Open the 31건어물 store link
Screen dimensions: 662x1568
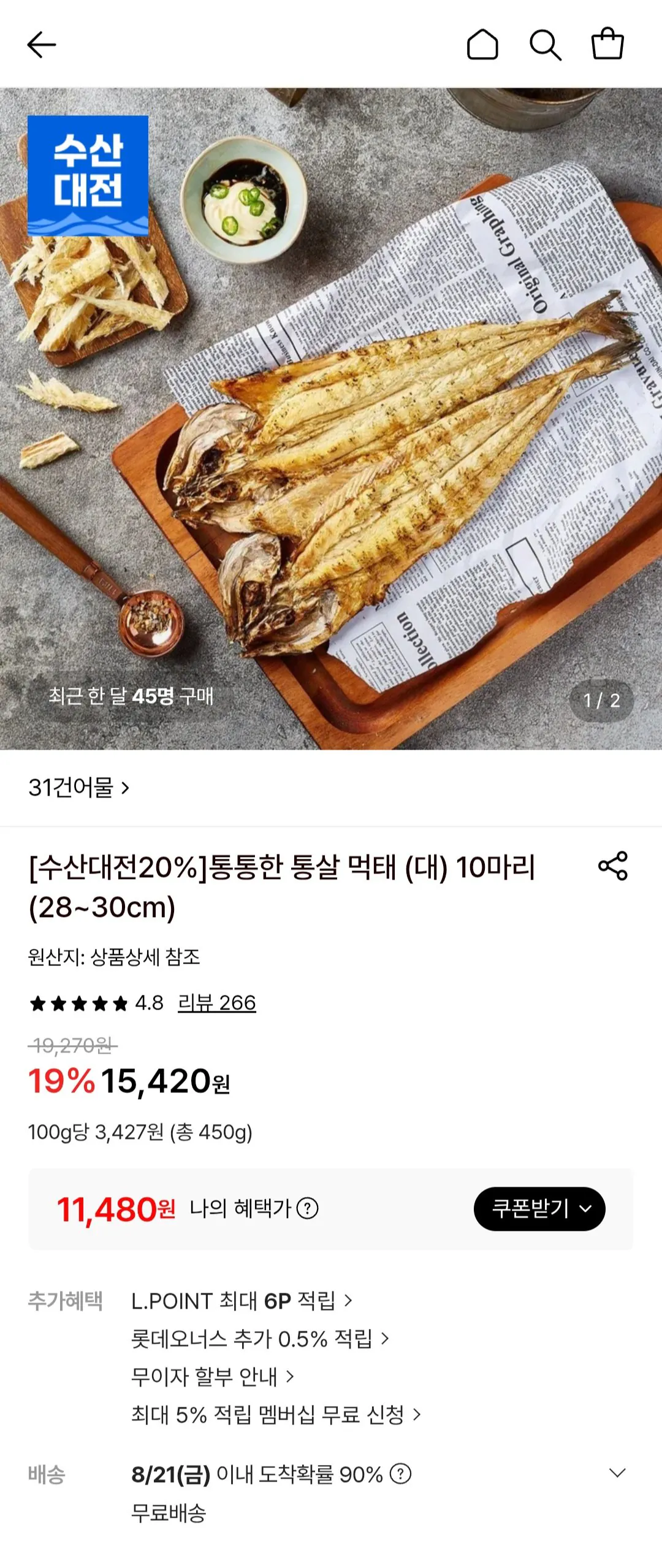click(79, 788)
